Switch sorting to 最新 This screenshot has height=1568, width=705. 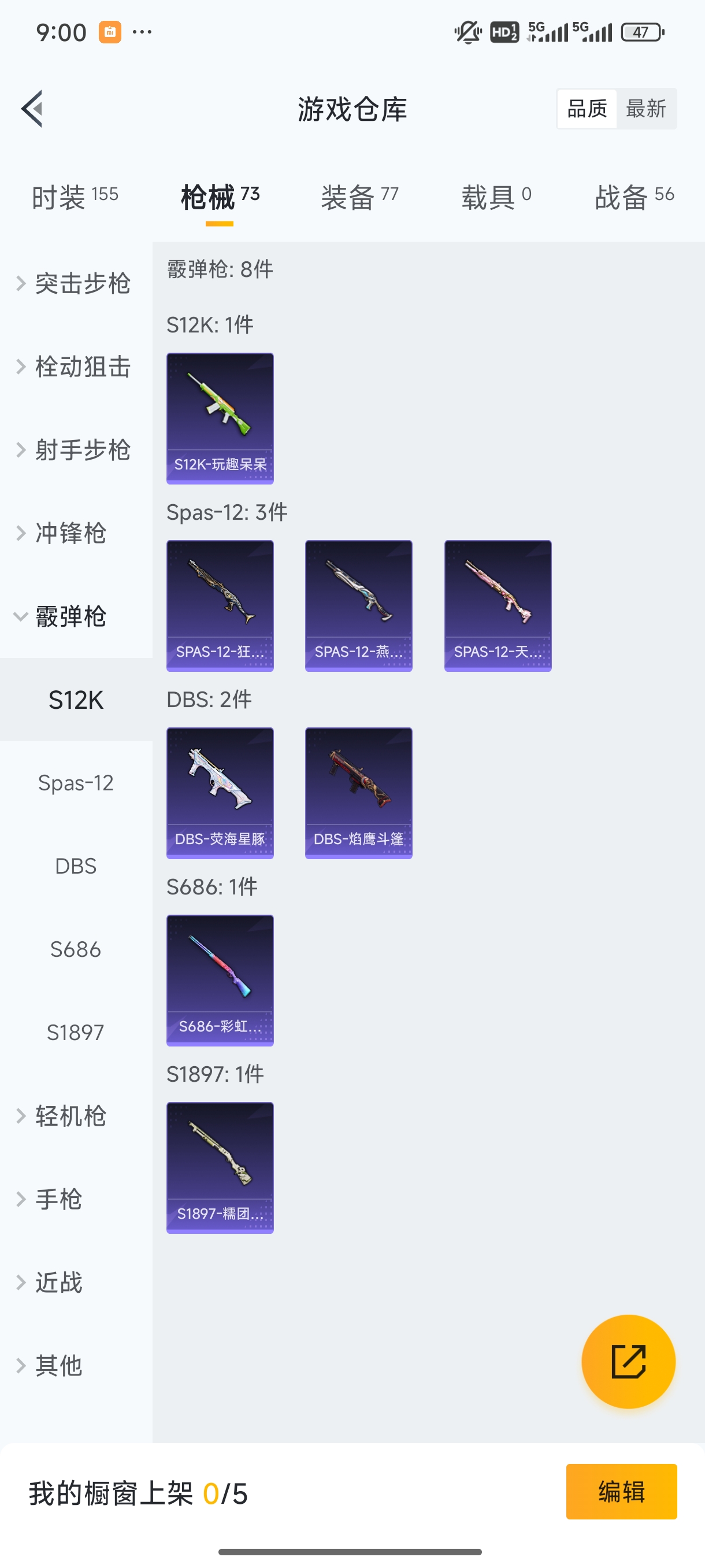pos(647,108)
